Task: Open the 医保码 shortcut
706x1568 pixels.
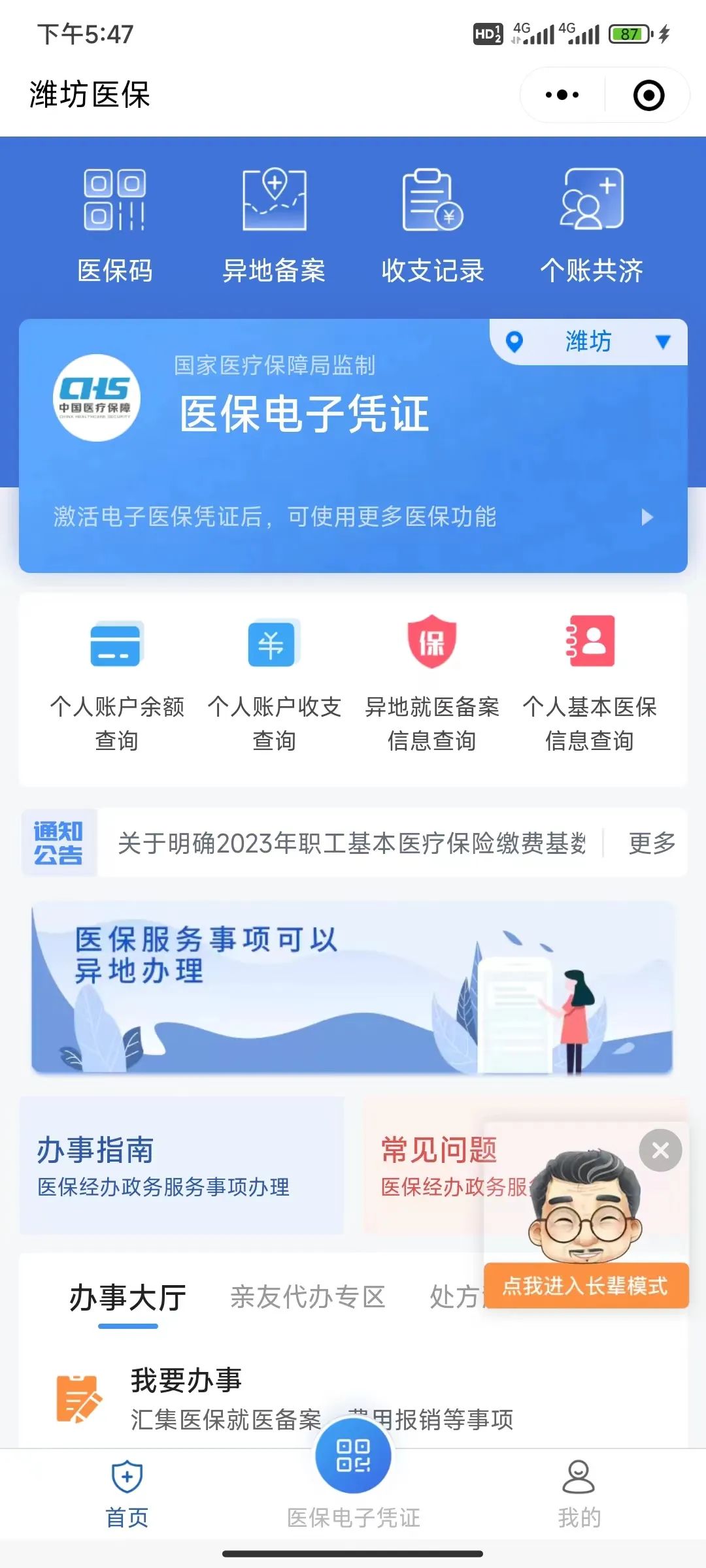Action: [115, 225]
